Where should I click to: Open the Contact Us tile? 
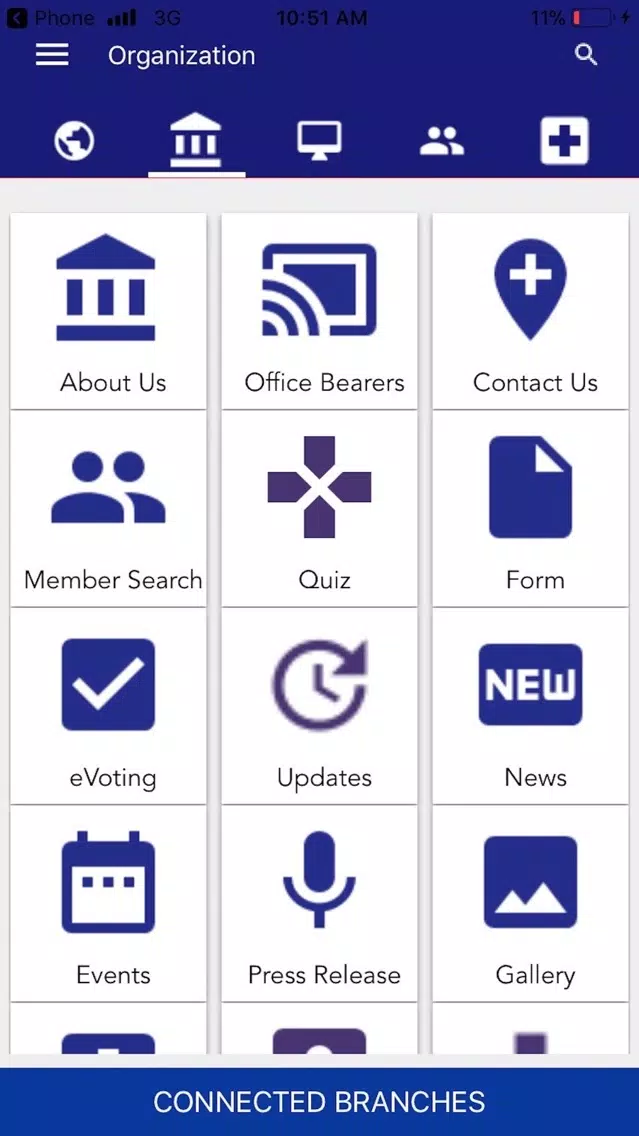click(x=530, y=312)
